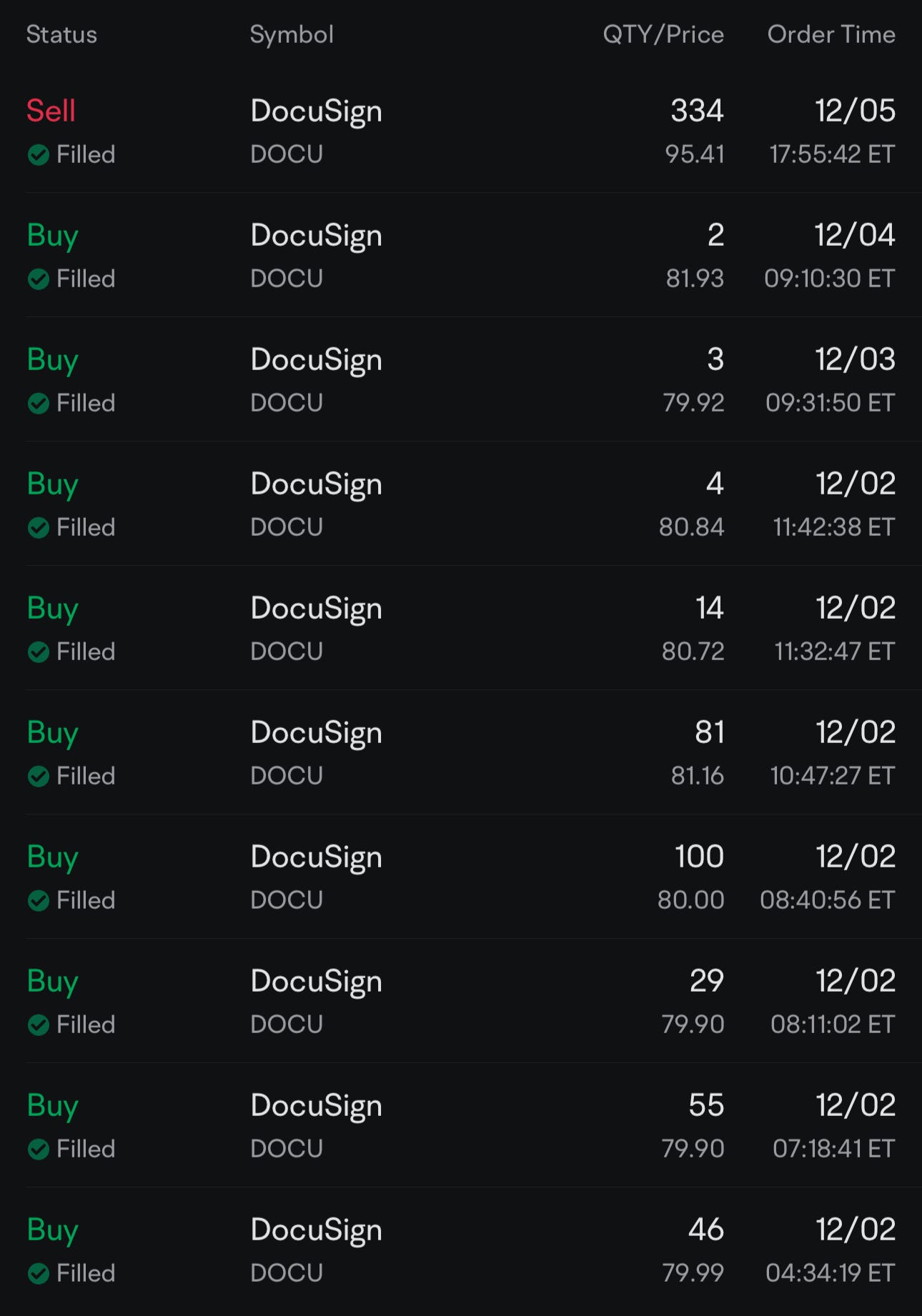The height and width of the screenshot is (1316, 922).
Task: Open the Buy order priced 80.84
Action: 461,504
